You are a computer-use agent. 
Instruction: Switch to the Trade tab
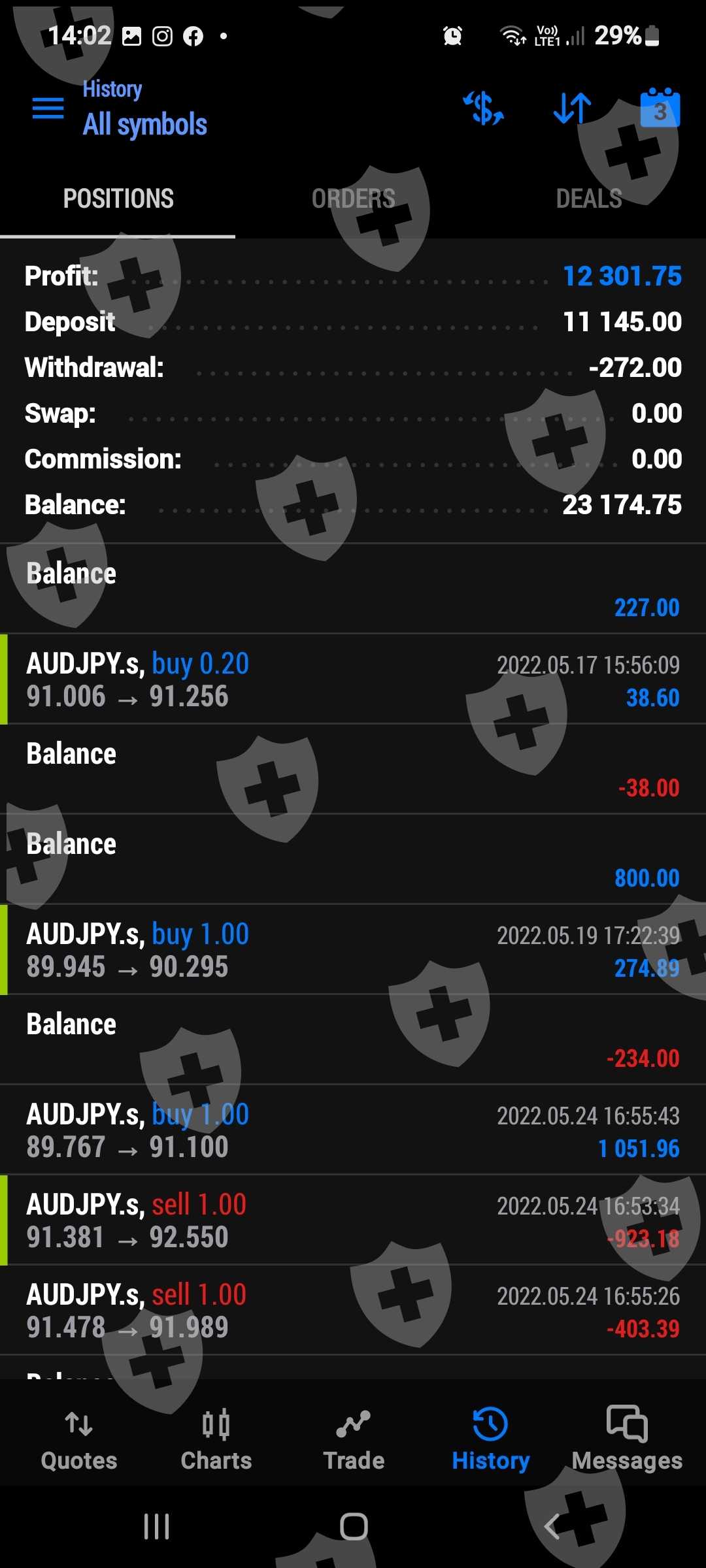354,1440
